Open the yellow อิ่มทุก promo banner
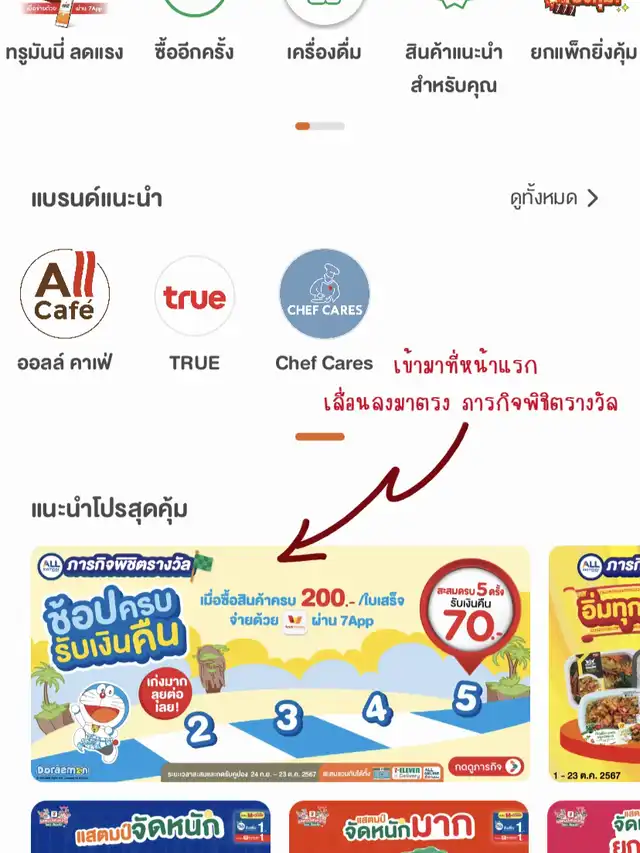Image resolution: width=640 pixels, height=853 pixels. [594, 664]
